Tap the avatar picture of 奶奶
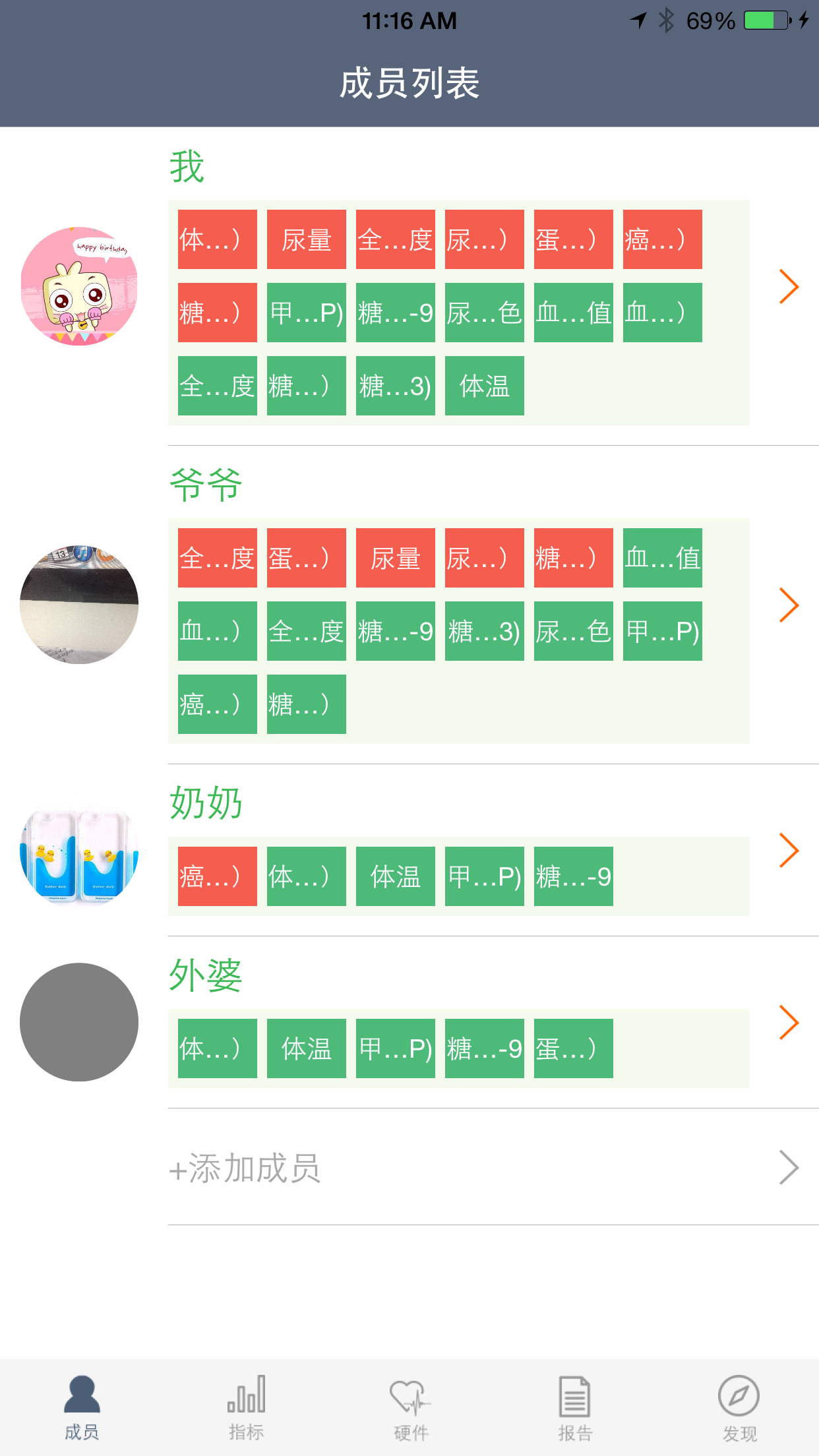This screenshot has width=819, height=1456. [79, 856]
